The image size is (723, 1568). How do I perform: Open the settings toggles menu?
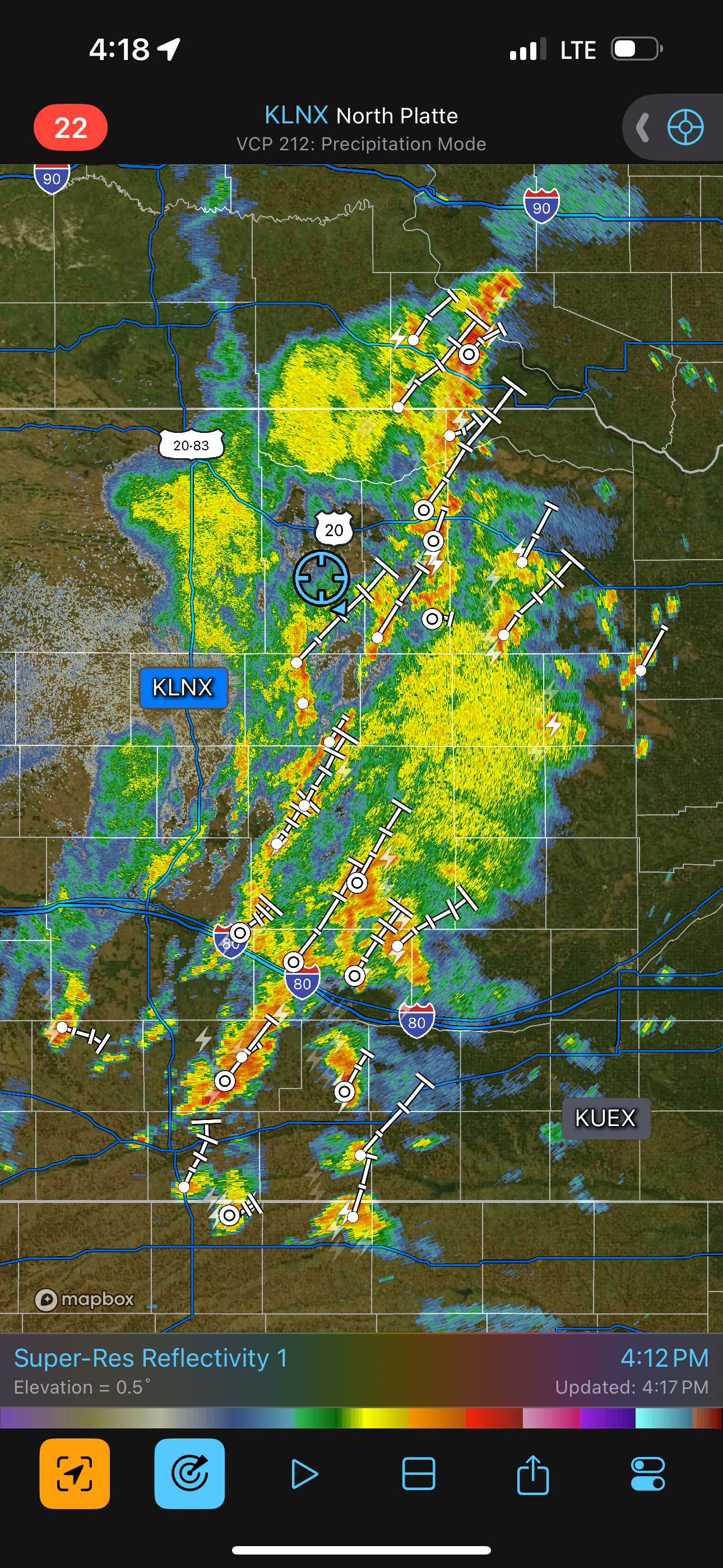(x=647, y=1474)
